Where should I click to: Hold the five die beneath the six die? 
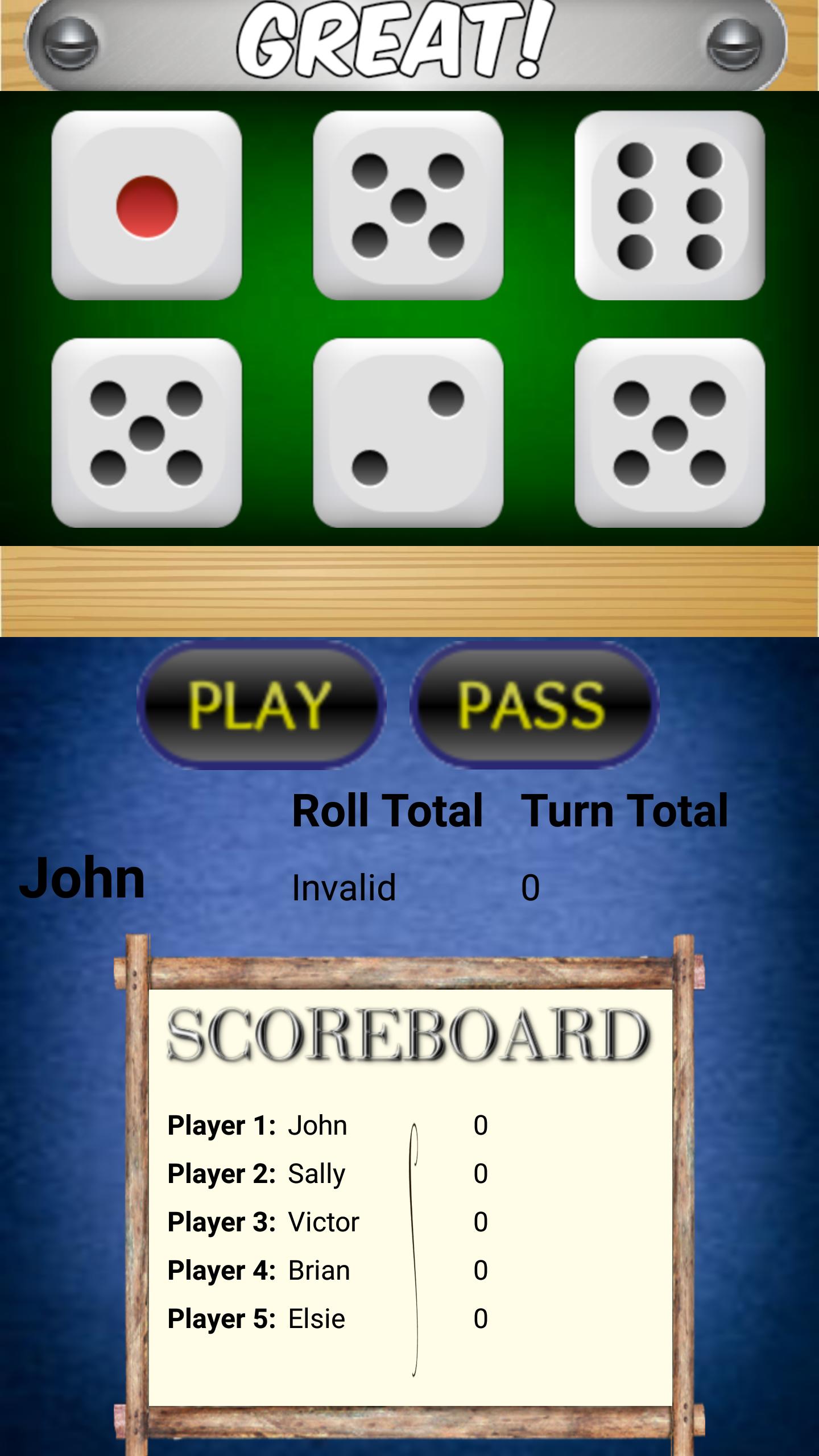point(669,433)
